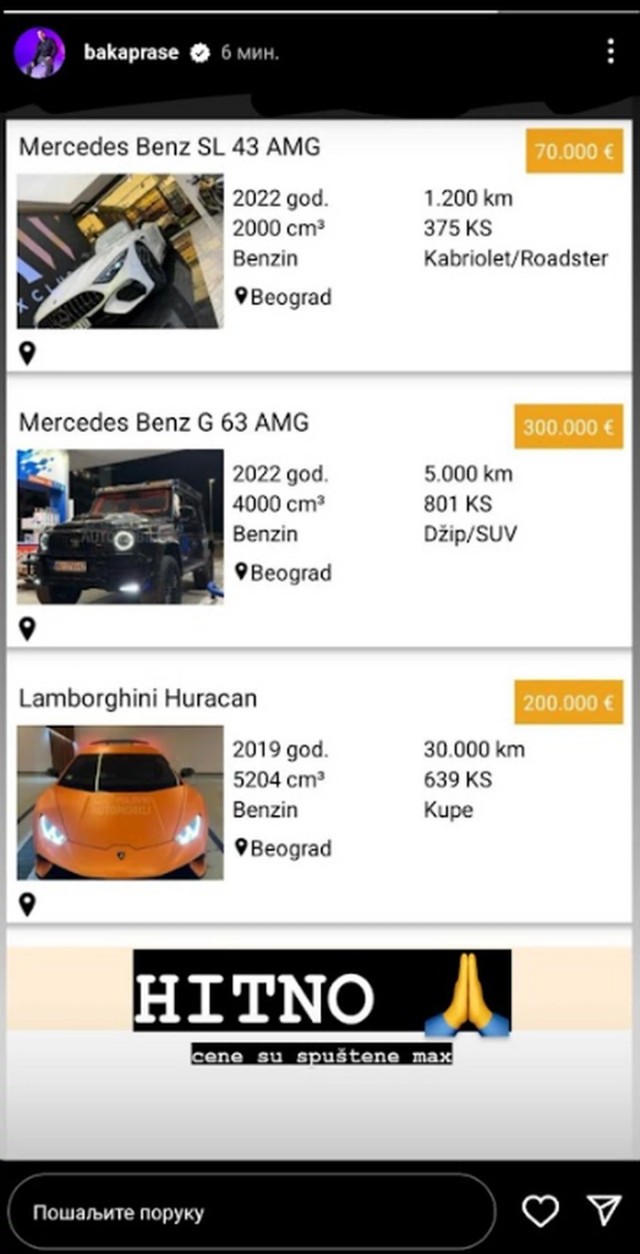
Task: Share the story via paper plane
Action: [603, 1212]
